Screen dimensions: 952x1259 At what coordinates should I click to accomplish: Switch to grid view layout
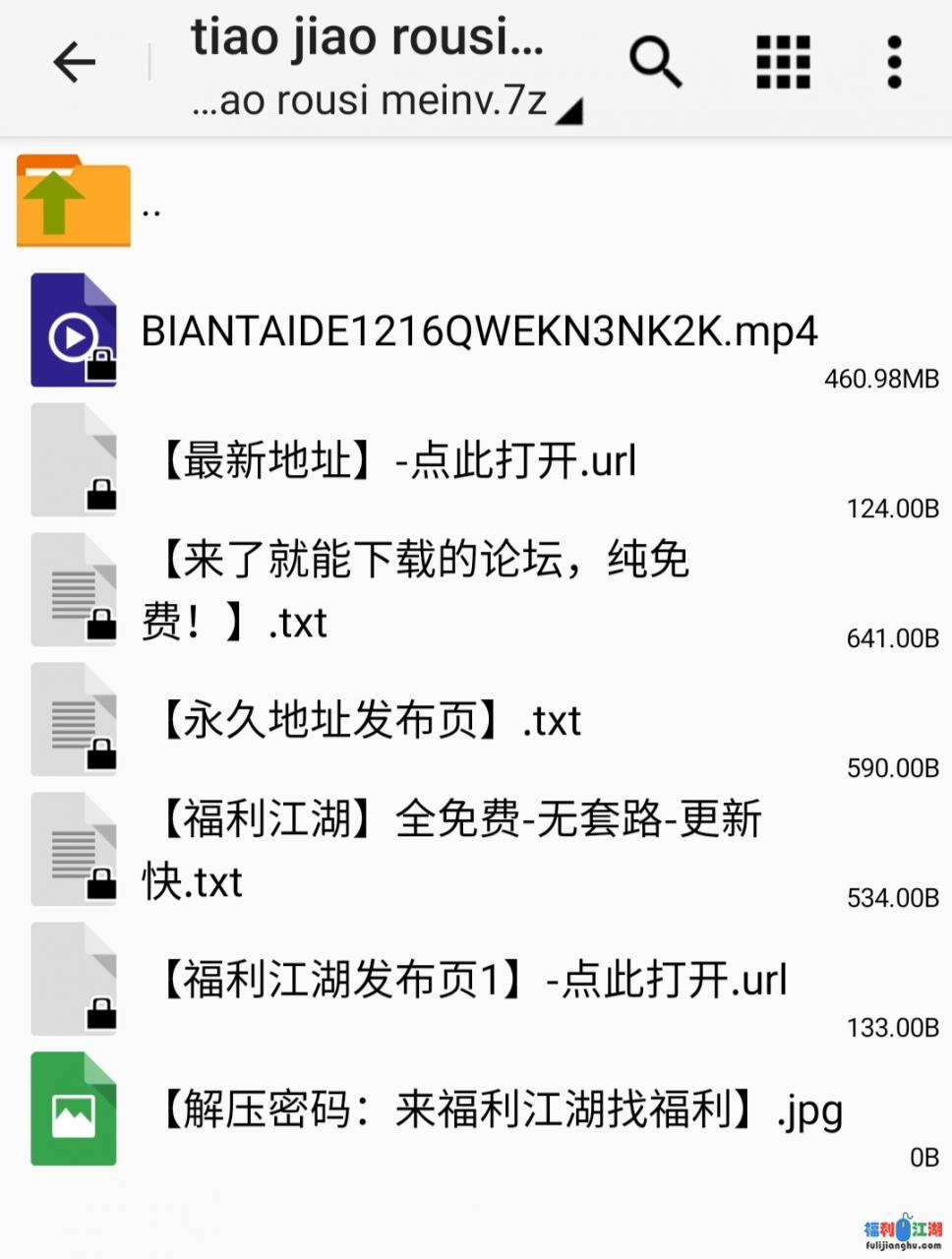click(x=783, y=62)
